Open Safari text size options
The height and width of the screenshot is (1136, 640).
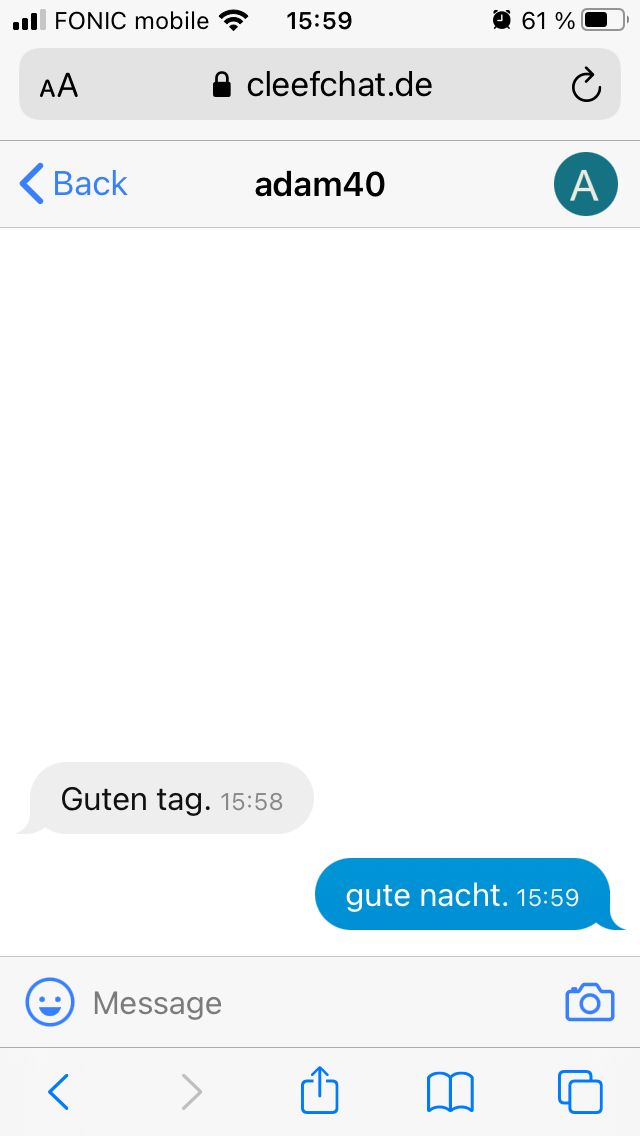point(59,86)
